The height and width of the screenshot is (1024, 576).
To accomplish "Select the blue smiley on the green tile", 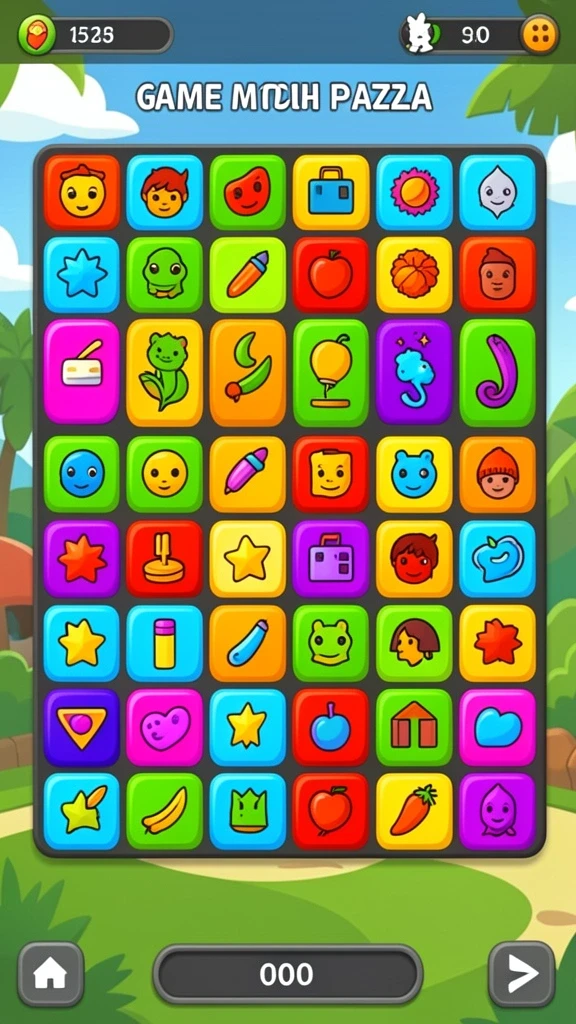I will 82,474.
